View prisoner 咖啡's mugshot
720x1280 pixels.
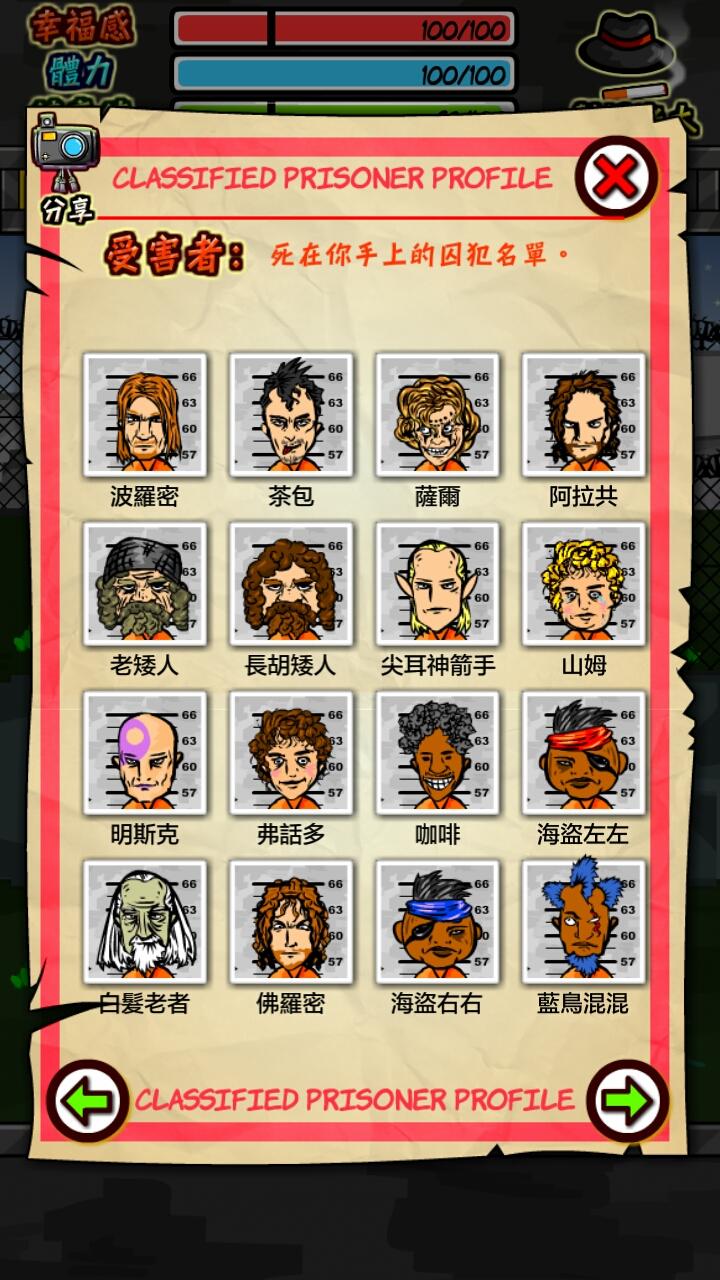pos(437,753)
